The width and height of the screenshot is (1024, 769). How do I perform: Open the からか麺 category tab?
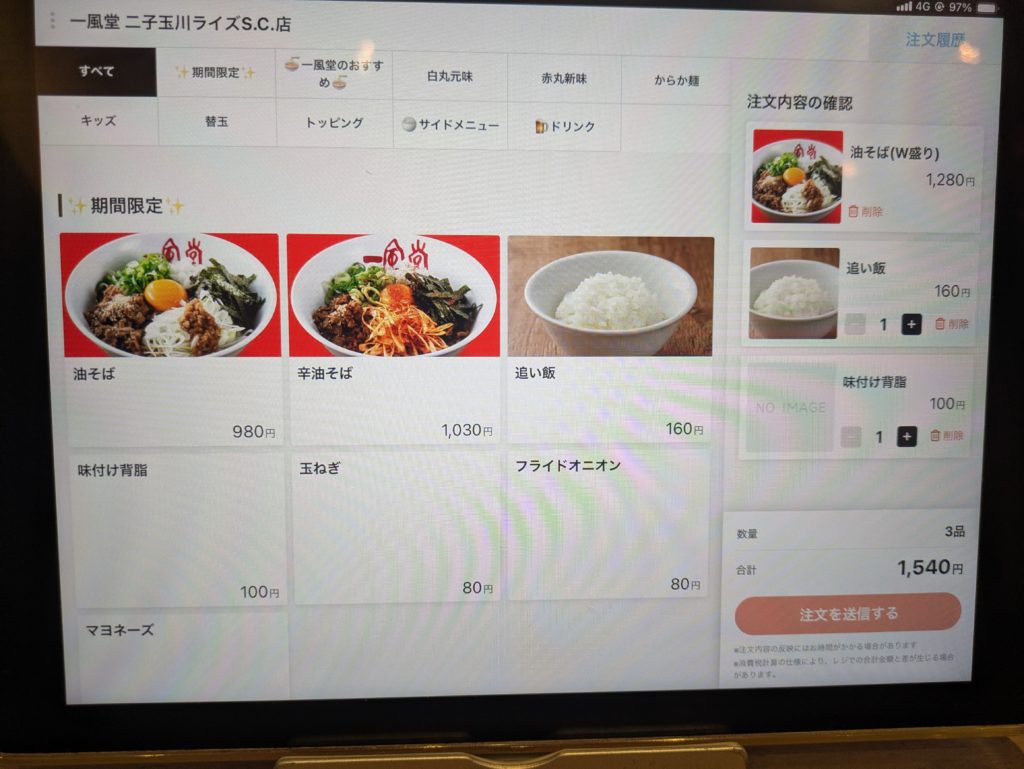click(x=677, y=79)
